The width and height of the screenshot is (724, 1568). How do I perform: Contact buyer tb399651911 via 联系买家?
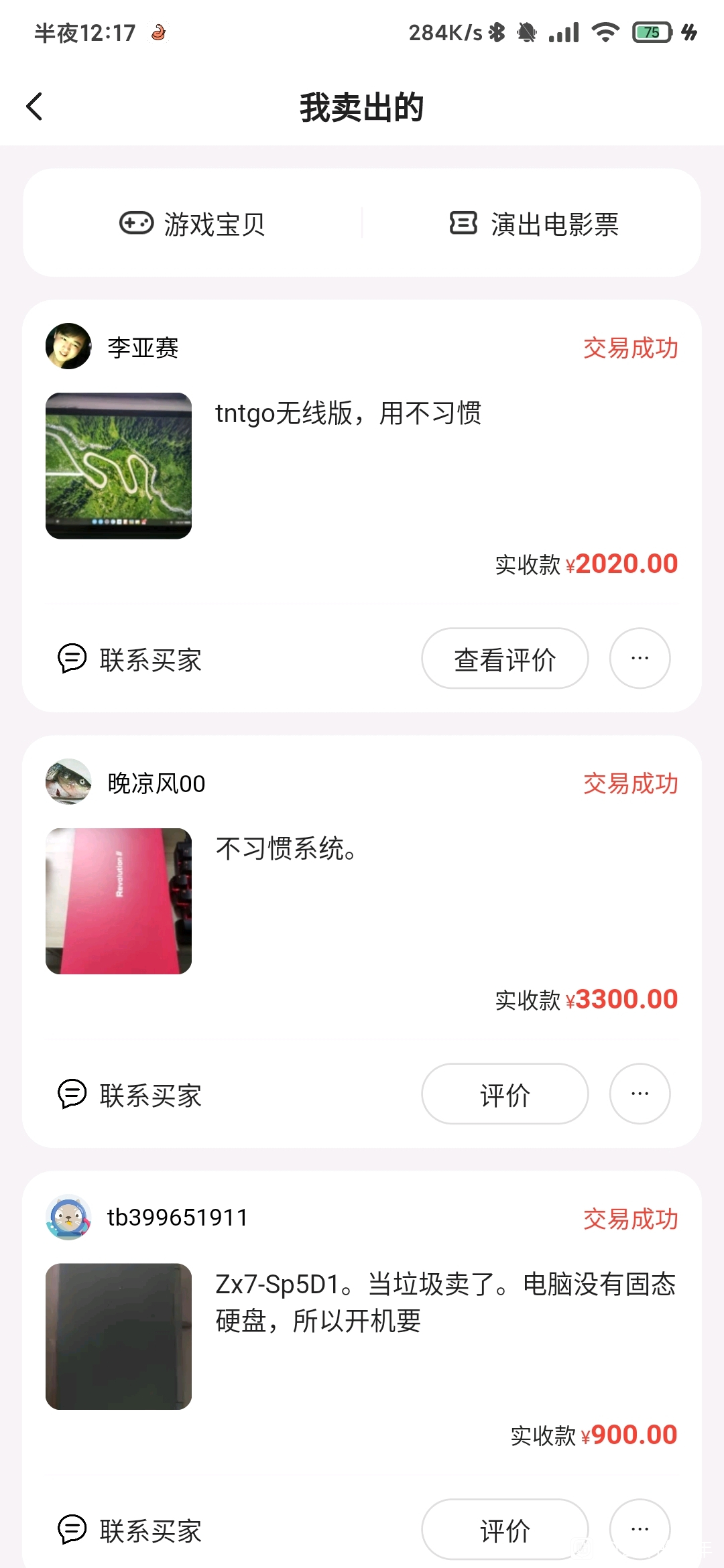[x=130, y=1530]
